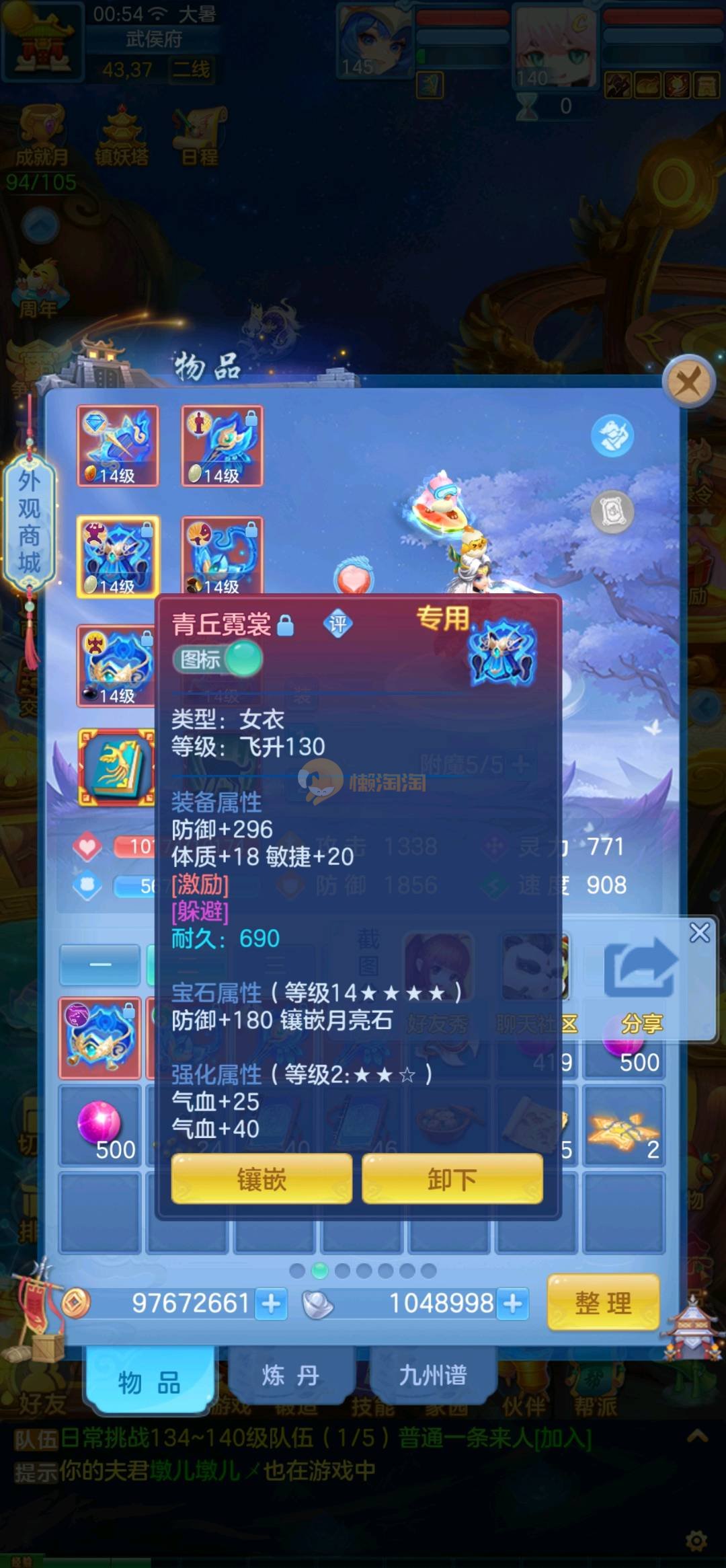Select the golden skill book item
Image resolution: width=726 pixels, height=1568 pixels.
click(x=116, y=768)
